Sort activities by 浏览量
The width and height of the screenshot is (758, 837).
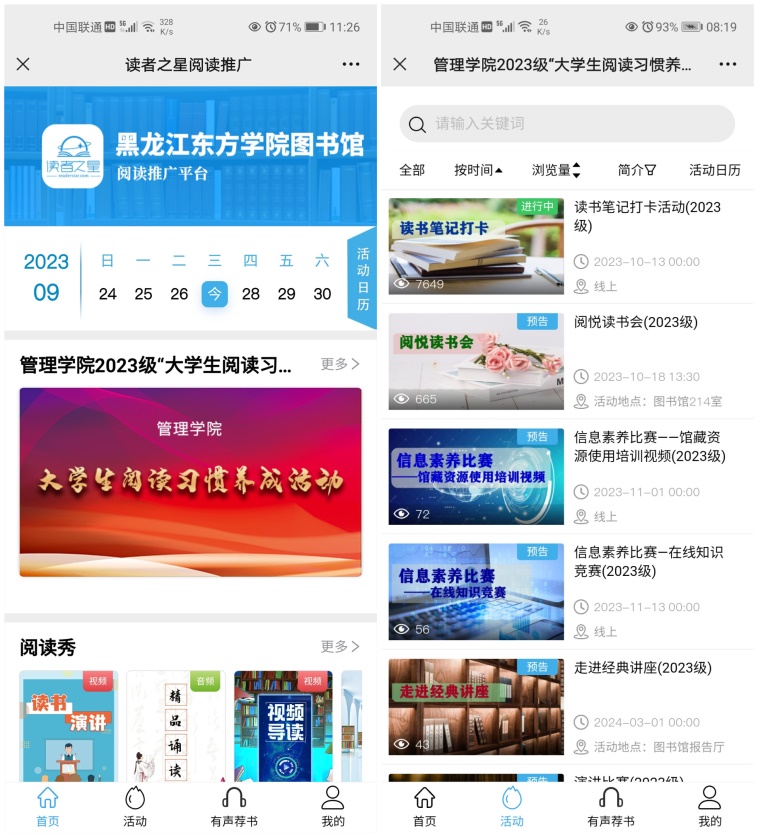tap(555, 170)
